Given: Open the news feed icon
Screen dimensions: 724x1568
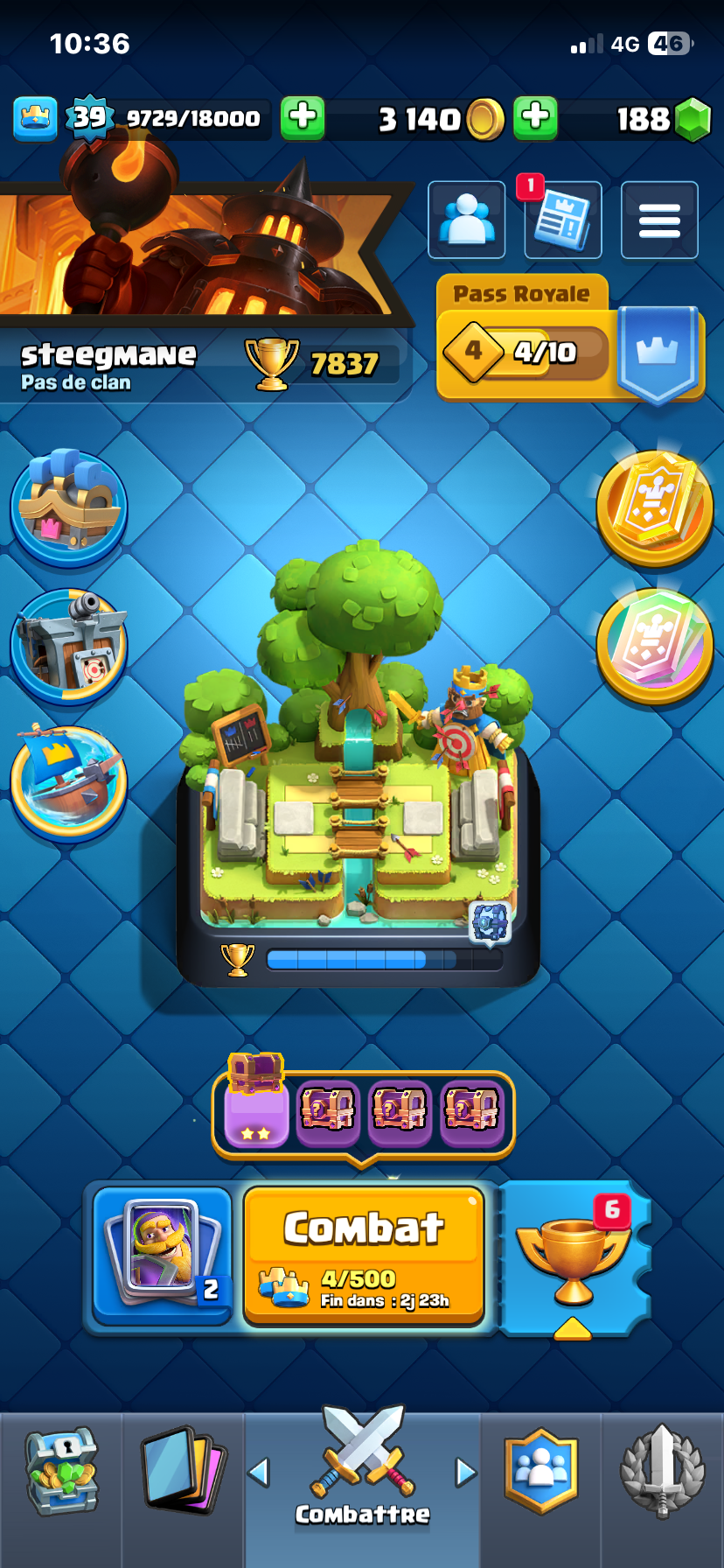Looking at the screenshot, I should tap(562, 220).
